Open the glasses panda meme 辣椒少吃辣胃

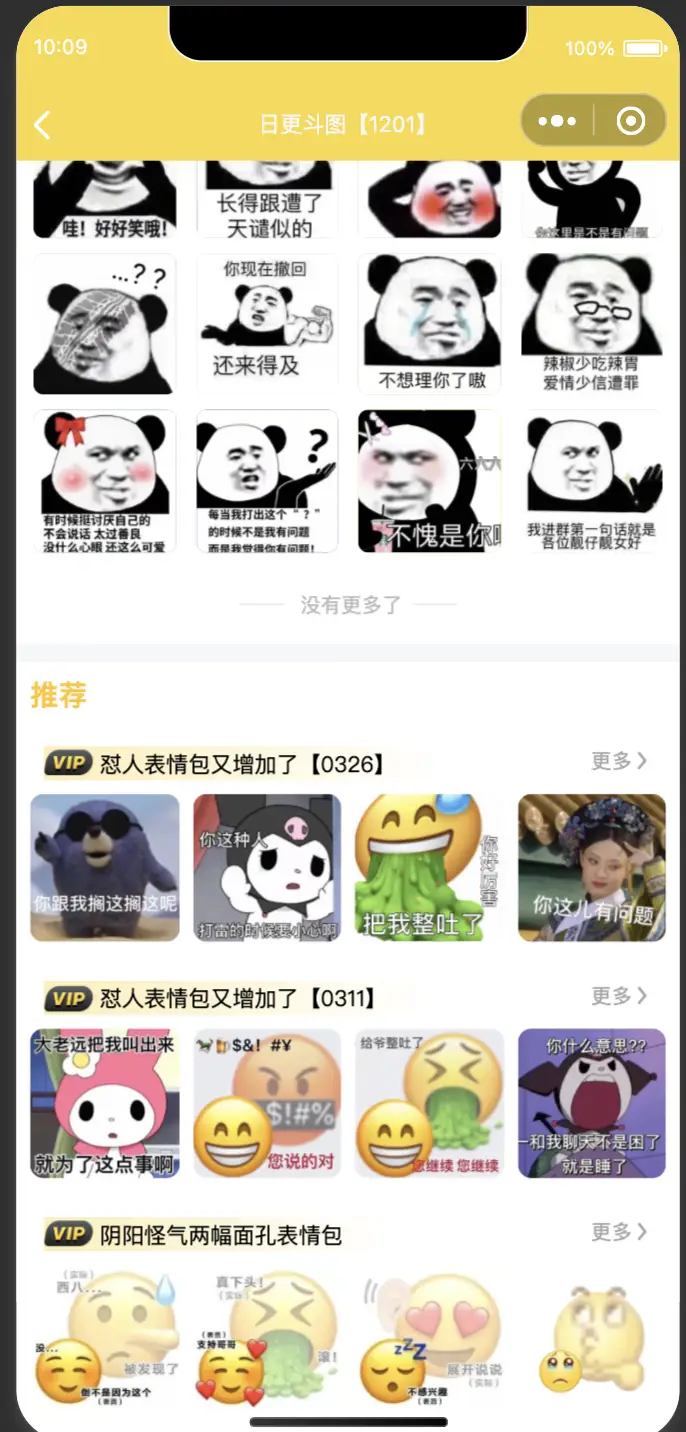[592, 323]
